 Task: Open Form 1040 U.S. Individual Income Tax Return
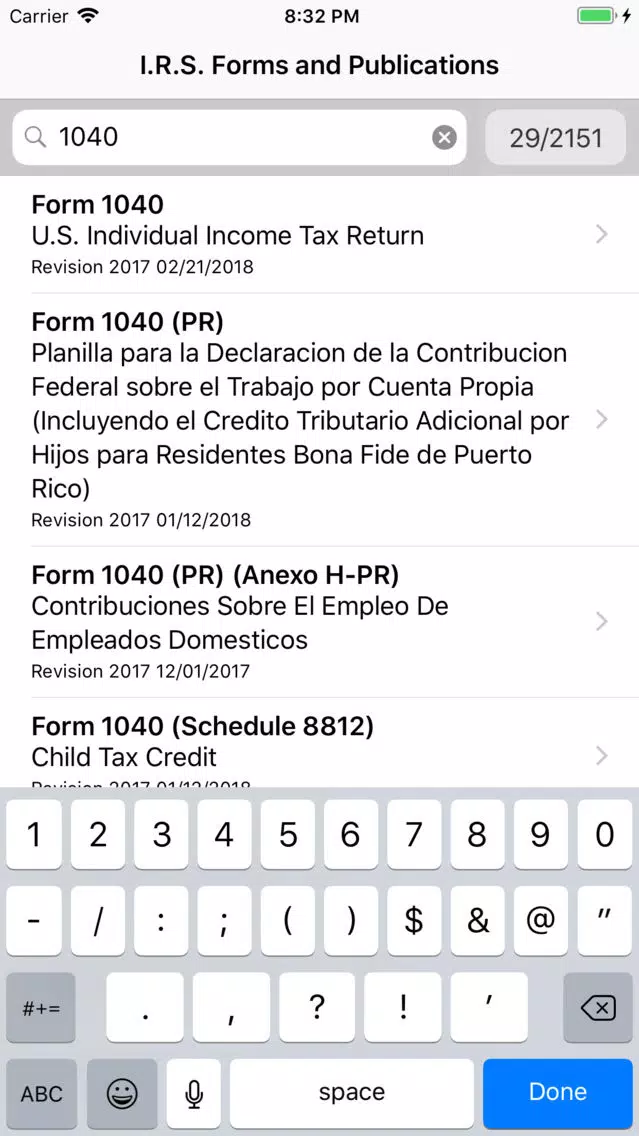point(320,235)
